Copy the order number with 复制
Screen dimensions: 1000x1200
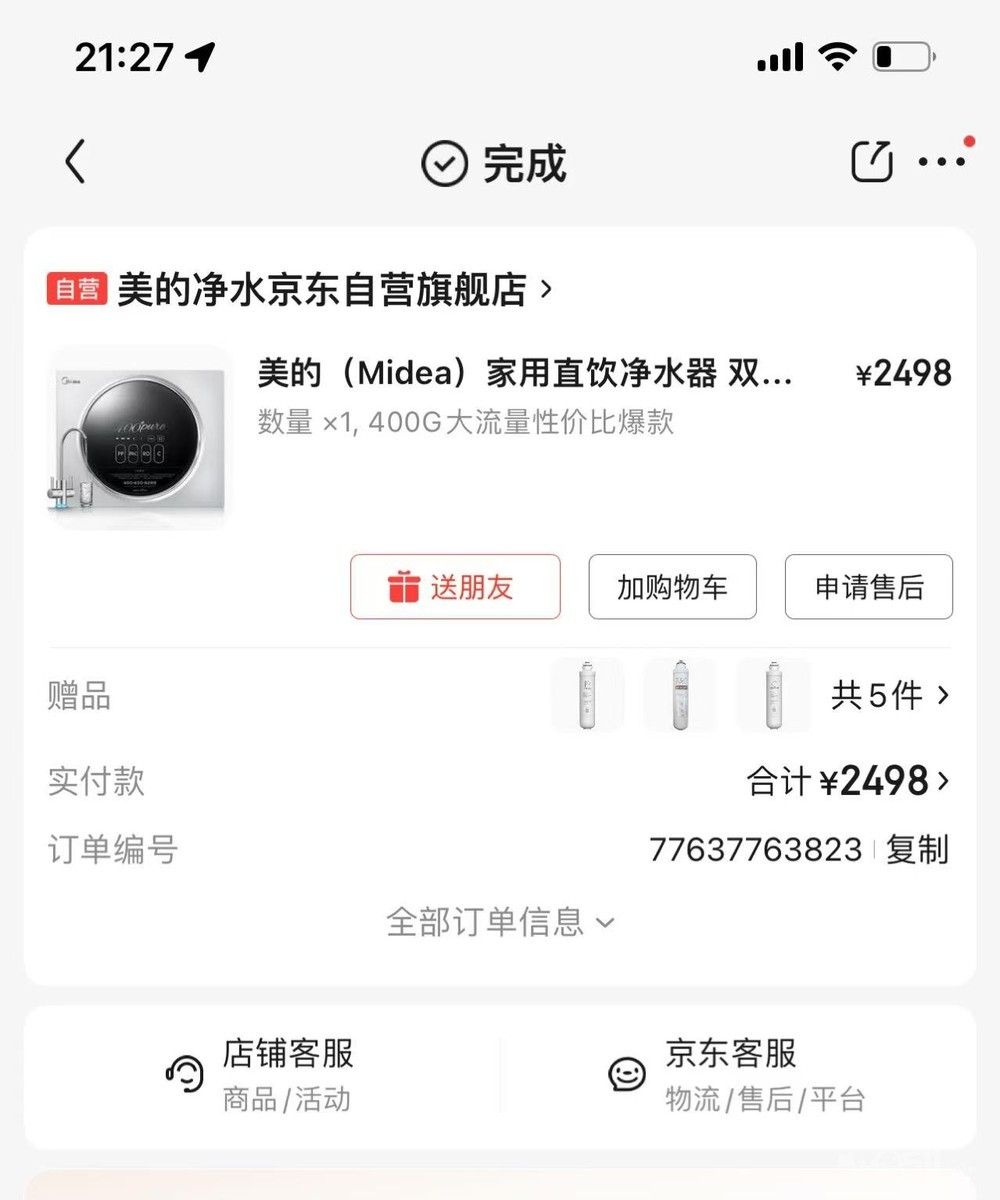tap(917, 850)
